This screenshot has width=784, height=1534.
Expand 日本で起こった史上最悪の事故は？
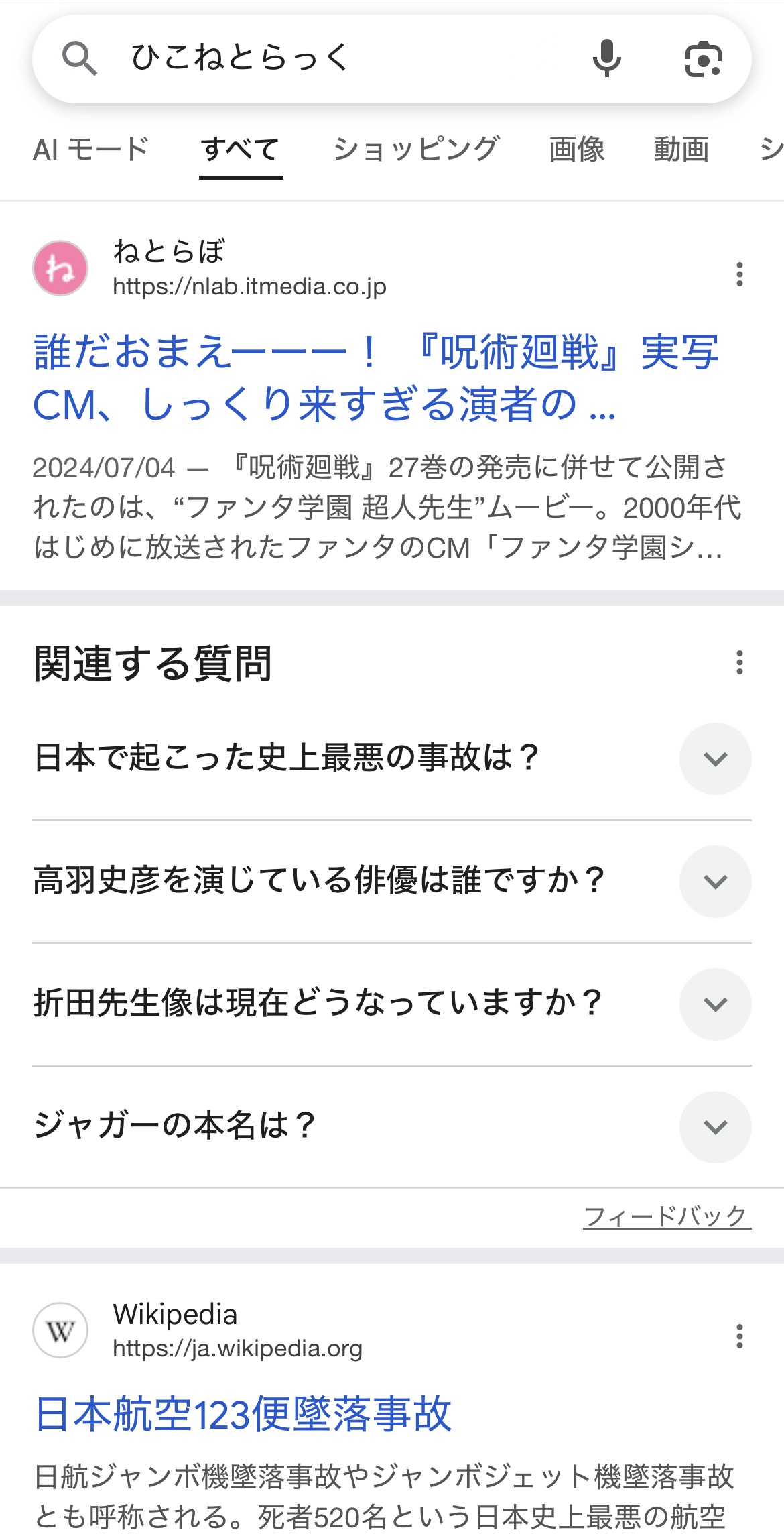point(715,759)
